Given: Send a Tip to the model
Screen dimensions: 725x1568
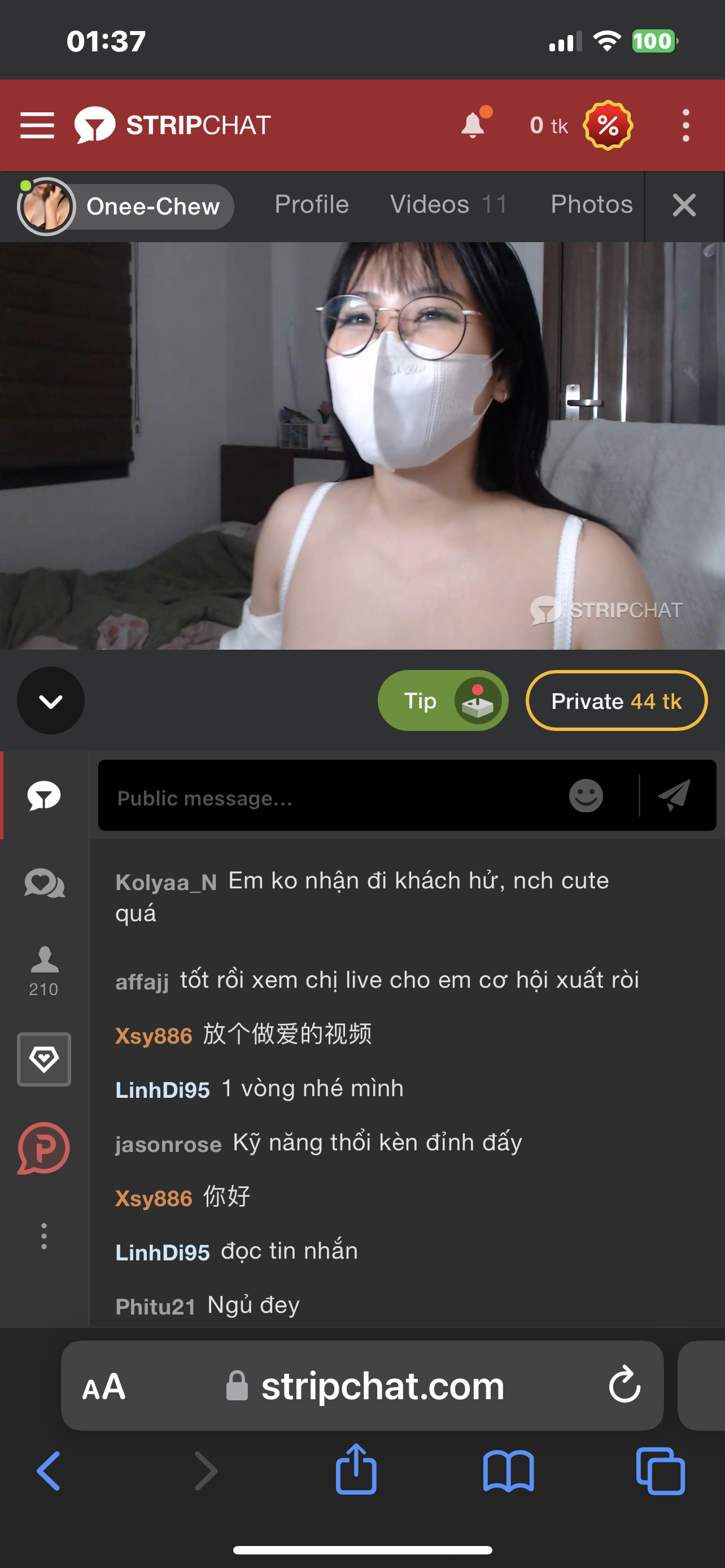Looking at the screenshot, I should (x=443, y=700).
